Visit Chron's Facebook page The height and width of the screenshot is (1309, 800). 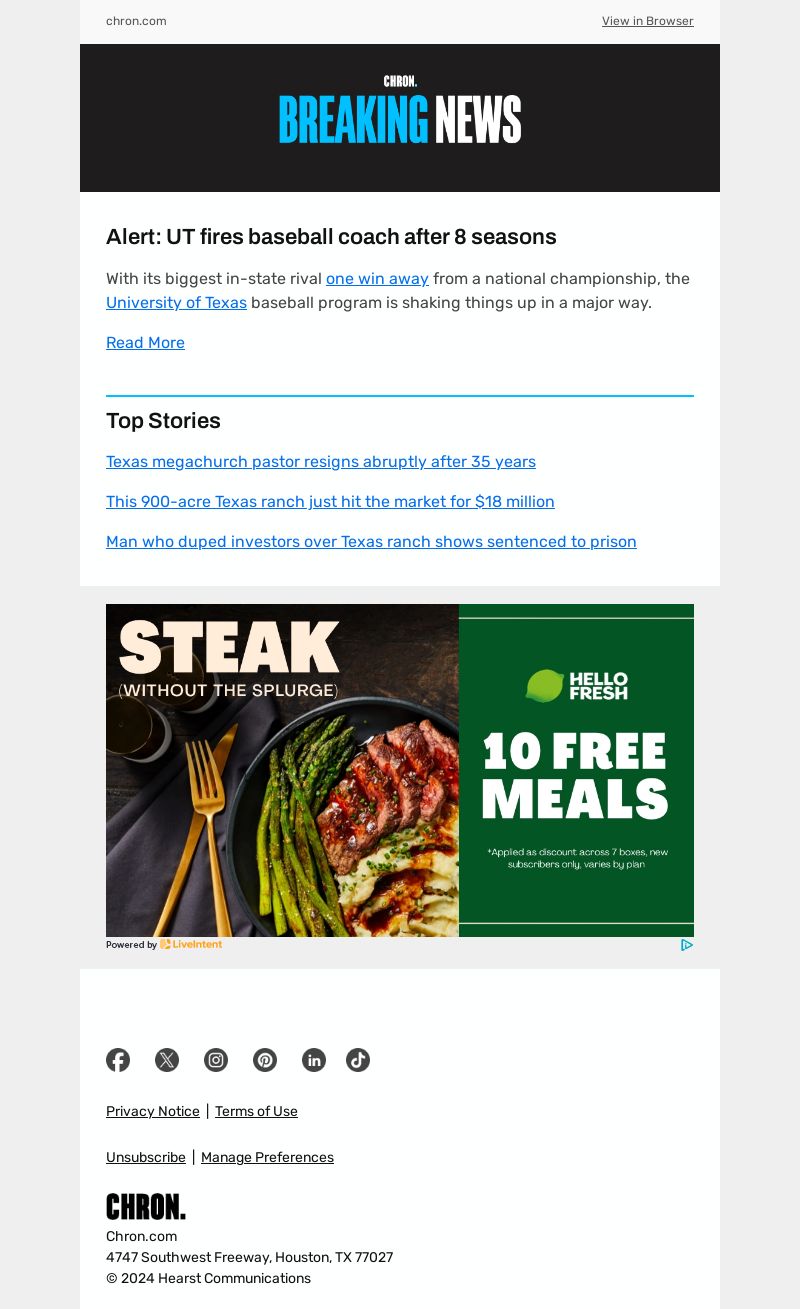click(x=118, y=1060)
